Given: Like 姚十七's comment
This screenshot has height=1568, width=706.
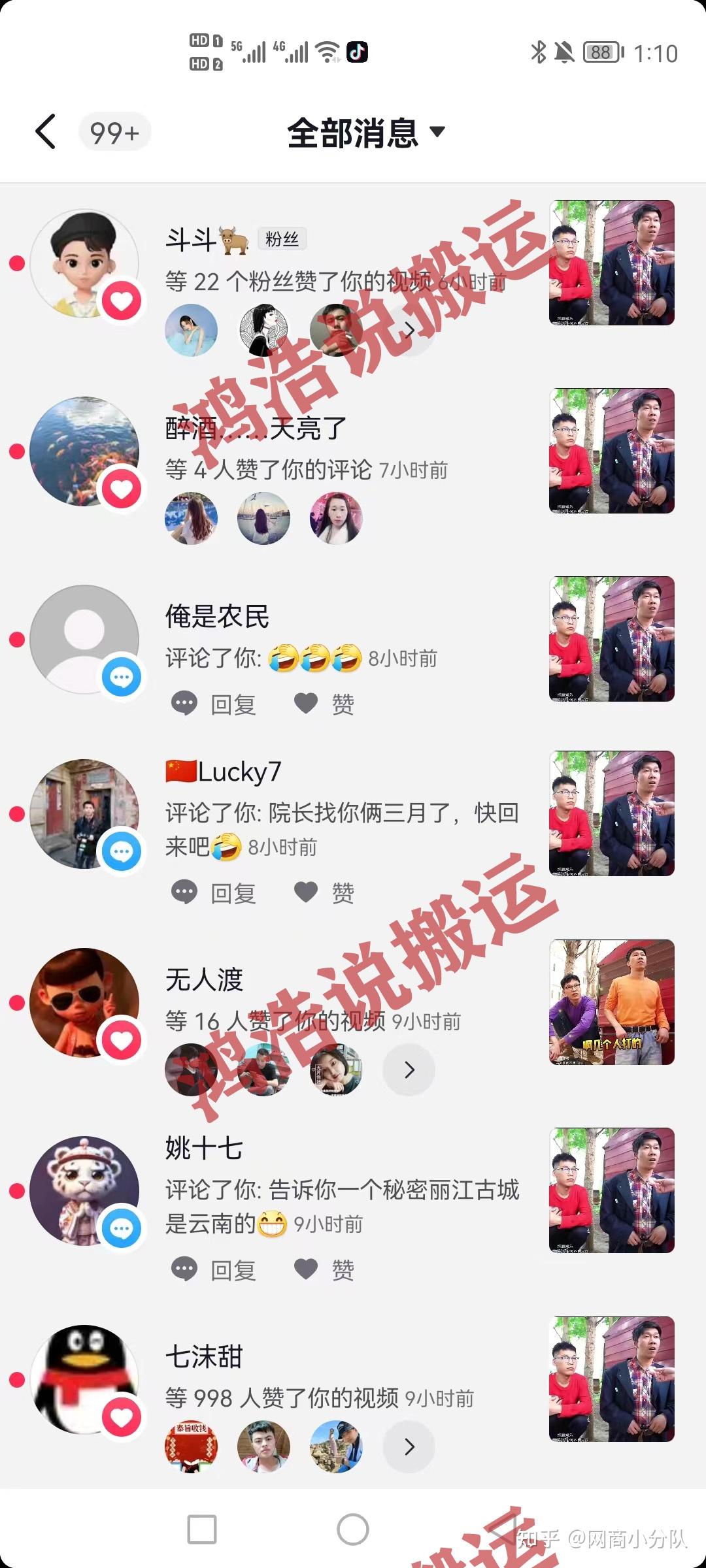Looking at the screenshot, I should (324, 1269).
